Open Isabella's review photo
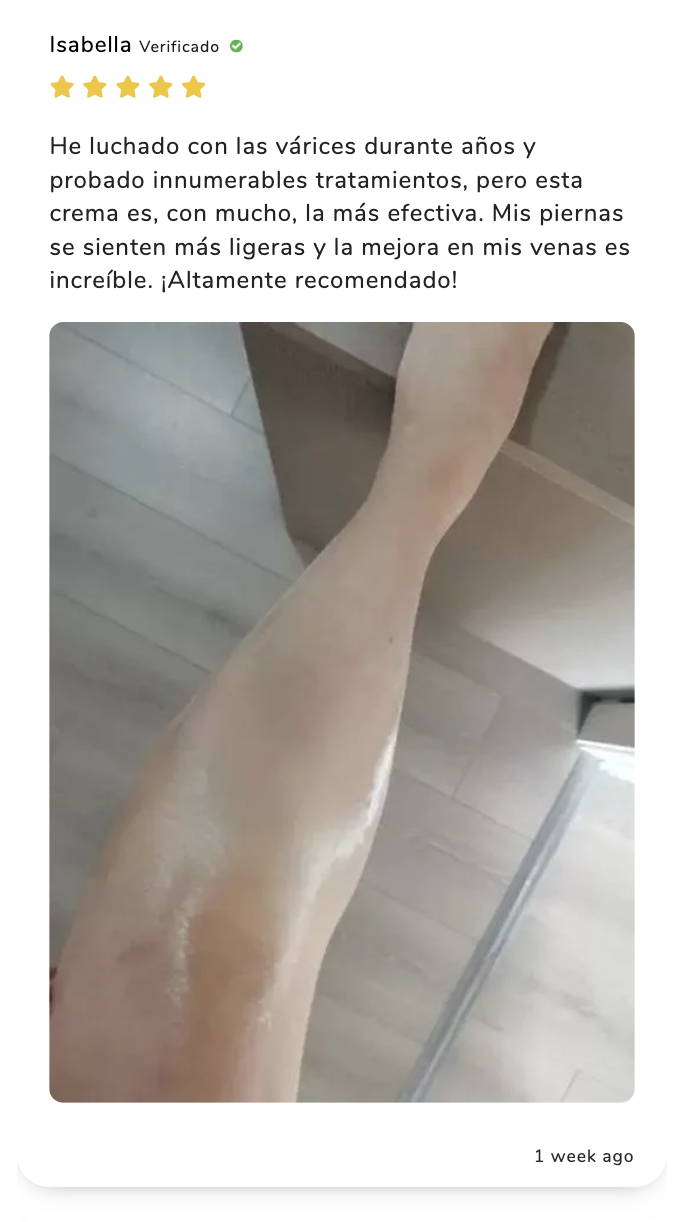678x1222 pixels. coord(341,711)
